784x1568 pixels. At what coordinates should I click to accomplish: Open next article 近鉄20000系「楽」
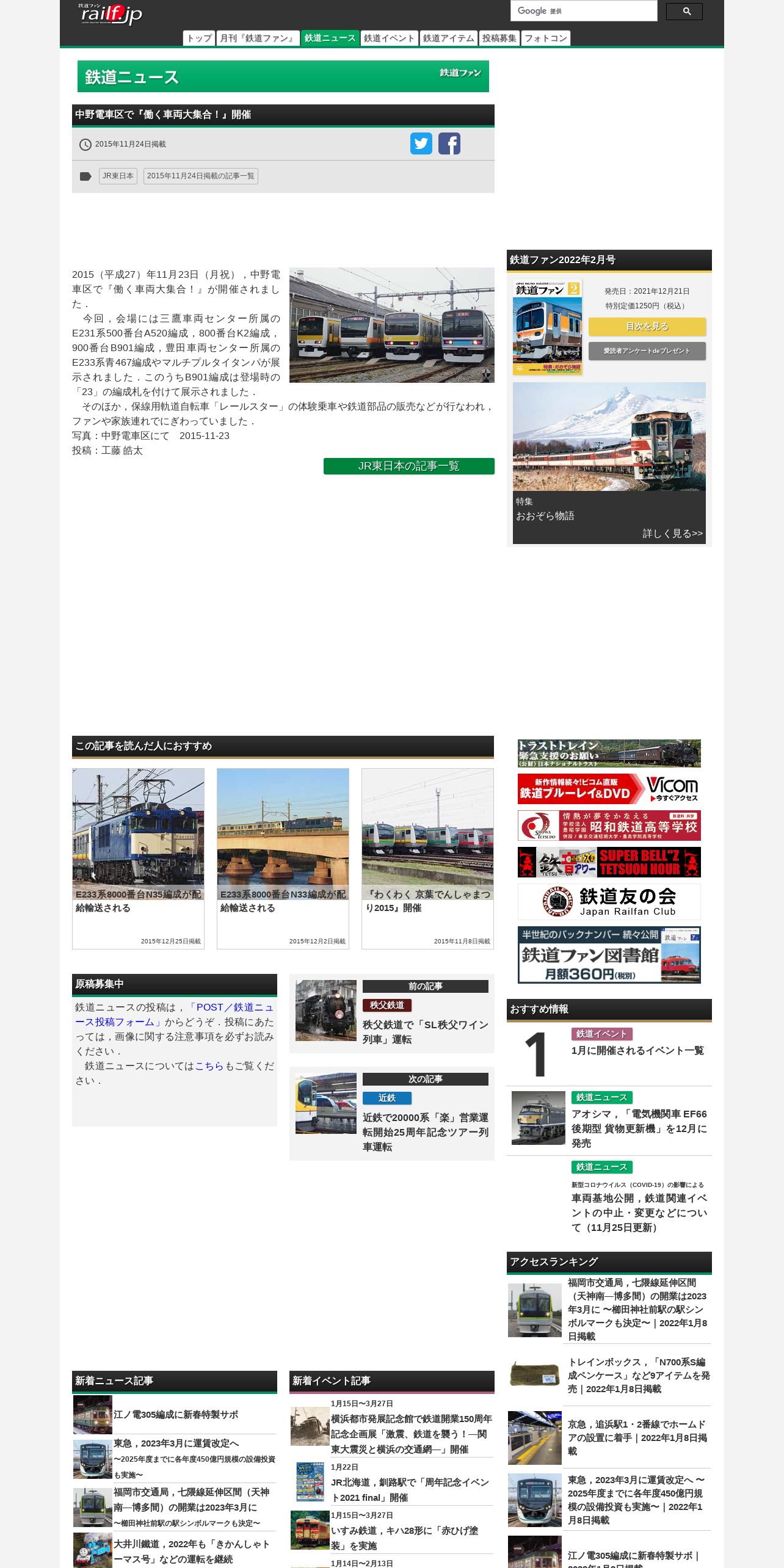click(x=392, y=1113)
